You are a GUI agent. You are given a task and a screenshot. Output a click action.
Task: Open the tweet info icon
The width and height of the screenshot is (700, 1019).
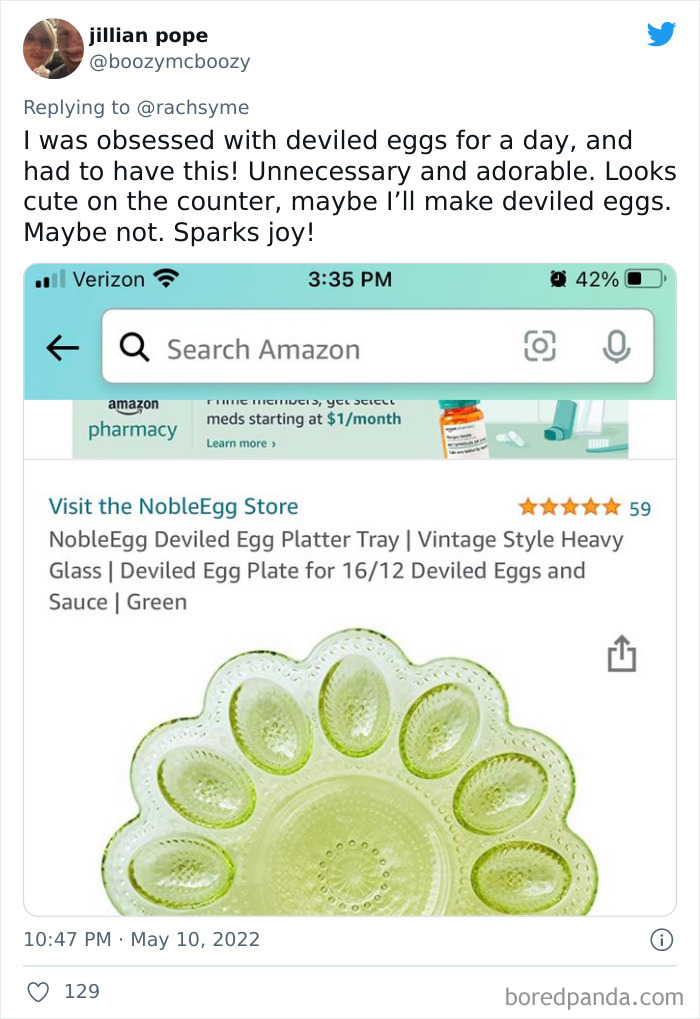pyautogui.click(x=661, y=939)
